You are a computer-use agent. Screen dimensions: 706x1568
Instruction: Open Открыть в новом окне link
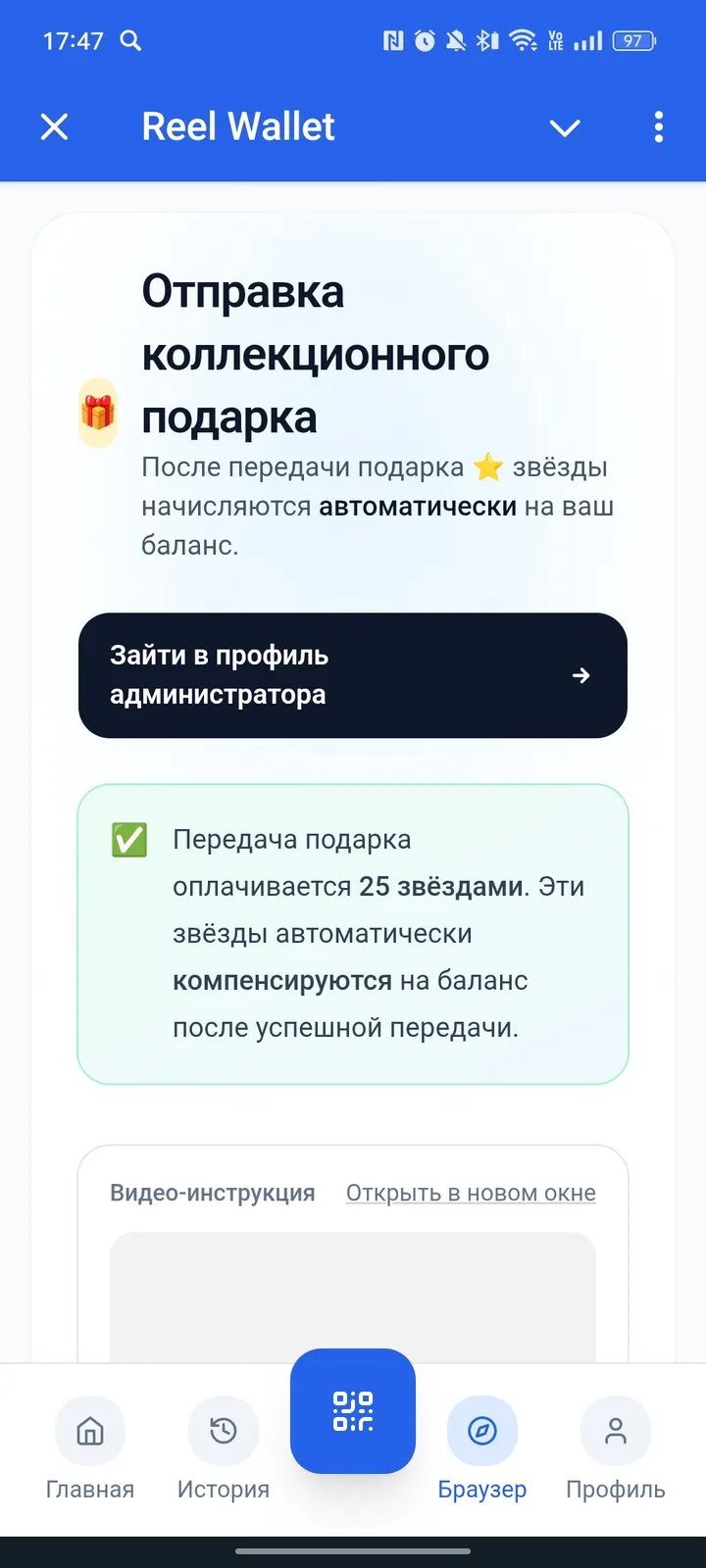click(x=470, y=1193)
